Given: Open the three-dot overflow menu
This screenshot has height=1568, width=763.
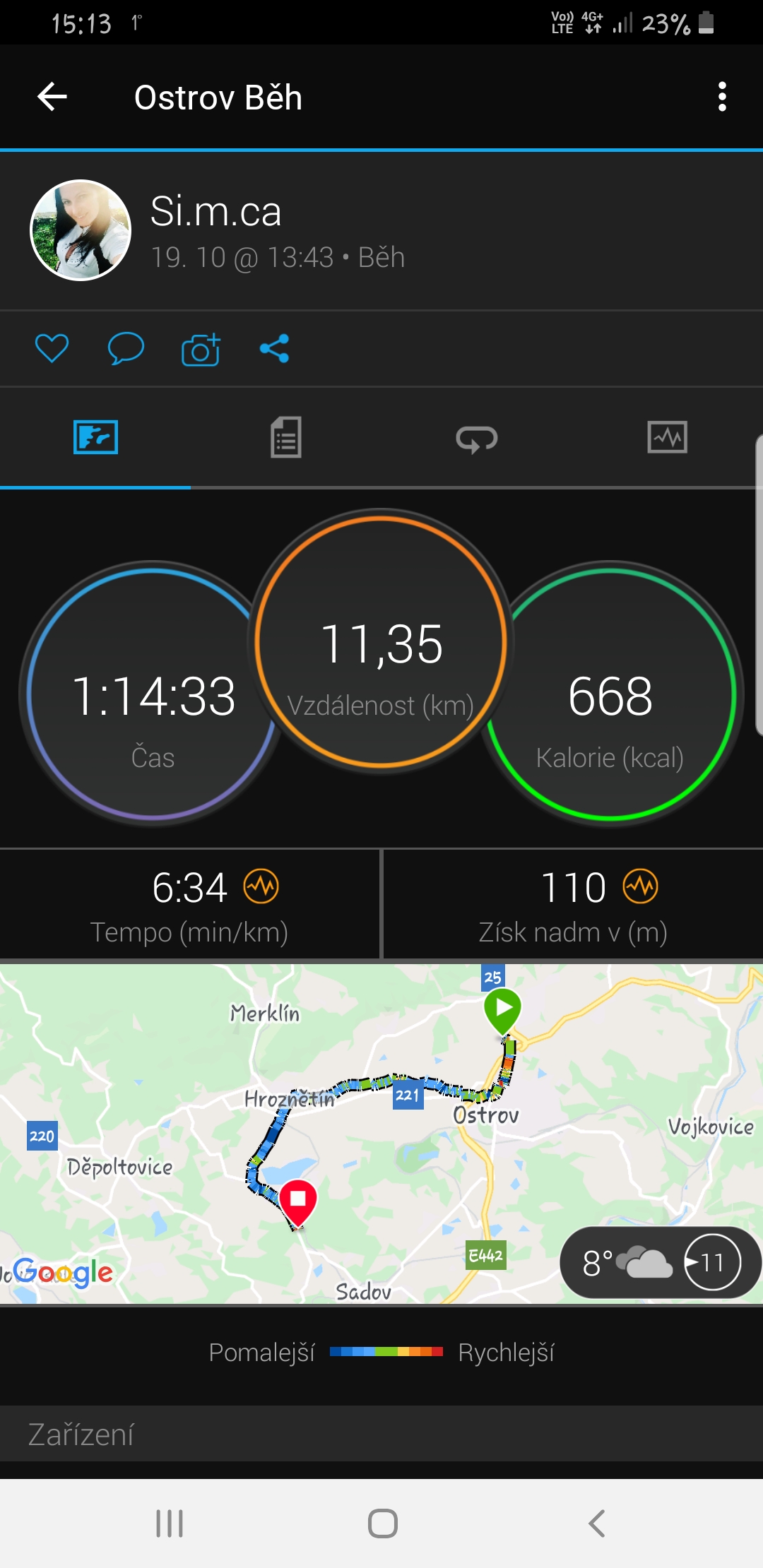Looking at the screenshot, I should point(722,97).
